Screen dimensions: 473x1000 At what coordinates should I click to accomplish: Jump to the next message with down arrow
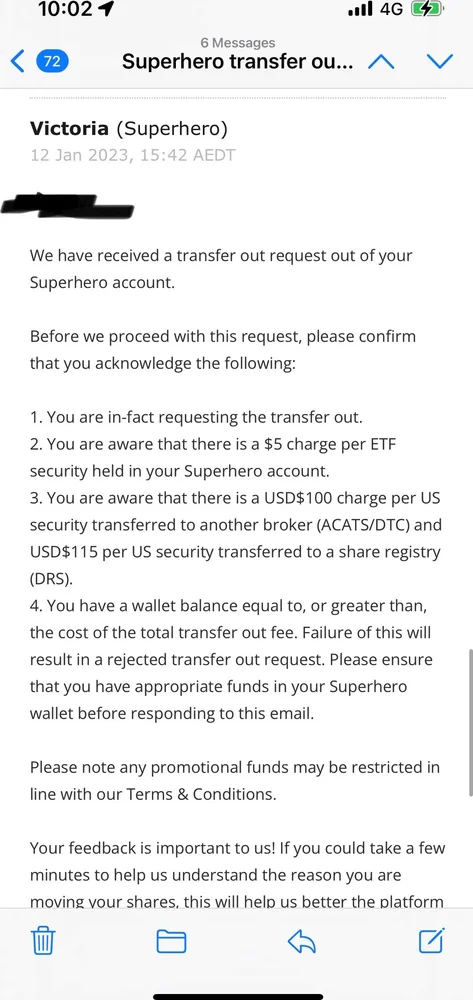tap(439, 61)
